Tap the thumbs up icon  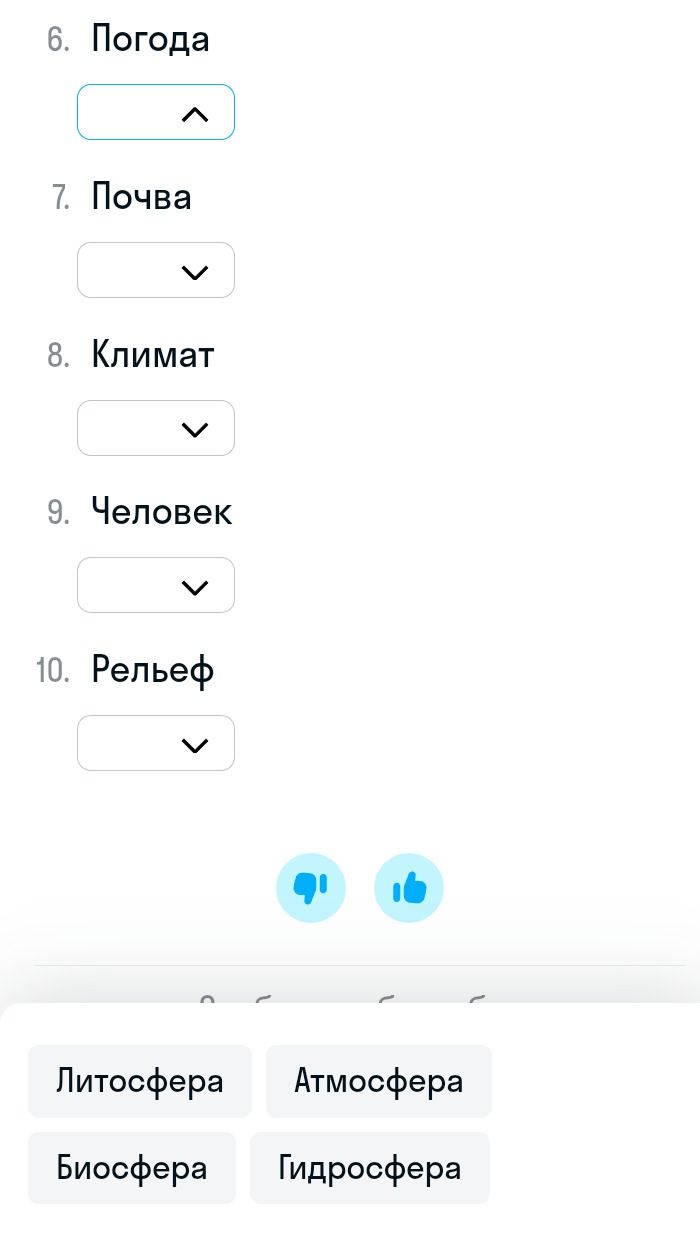click(x=409, y=887)
